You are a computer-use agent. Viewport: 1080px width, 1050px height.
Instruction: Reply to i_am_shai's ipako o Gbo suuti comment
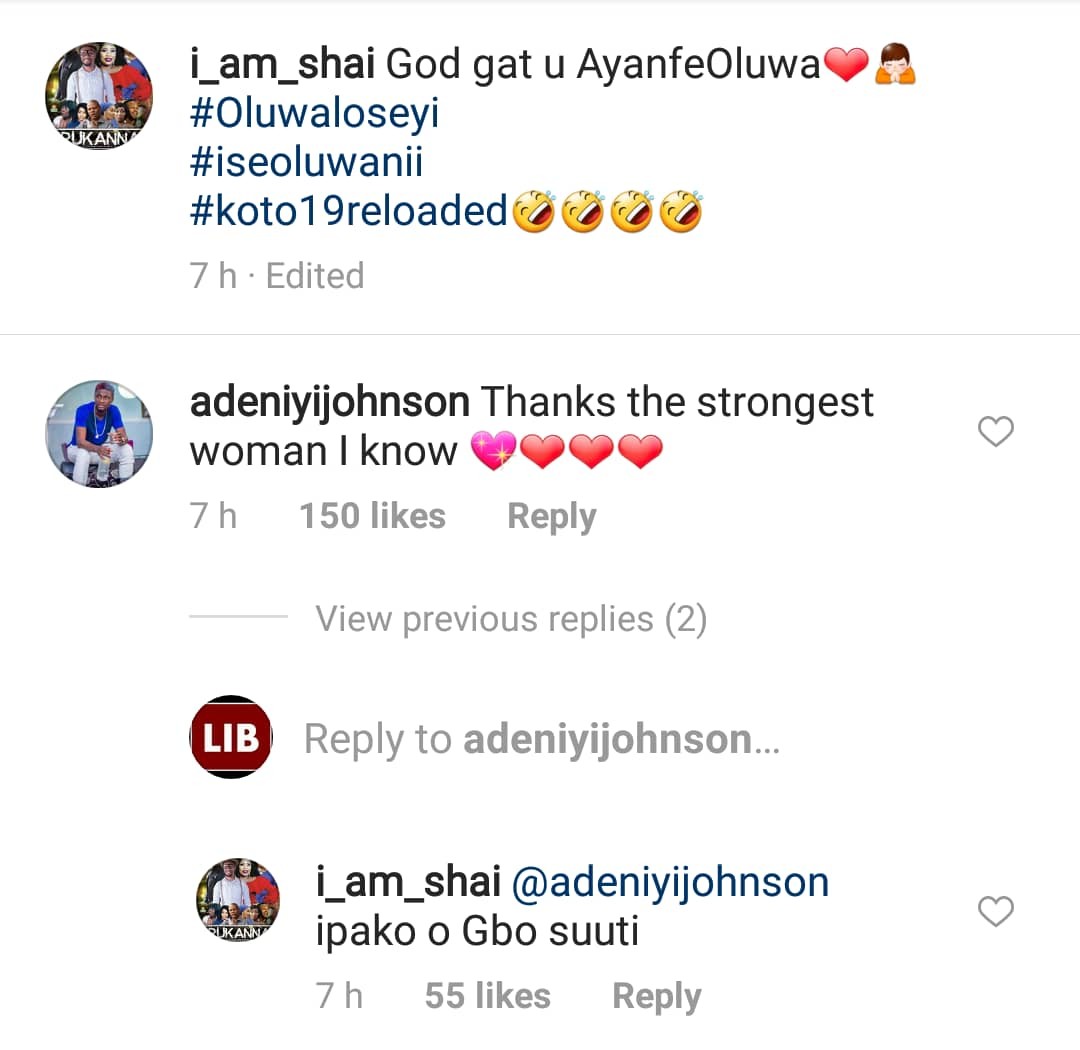[656, 996]
